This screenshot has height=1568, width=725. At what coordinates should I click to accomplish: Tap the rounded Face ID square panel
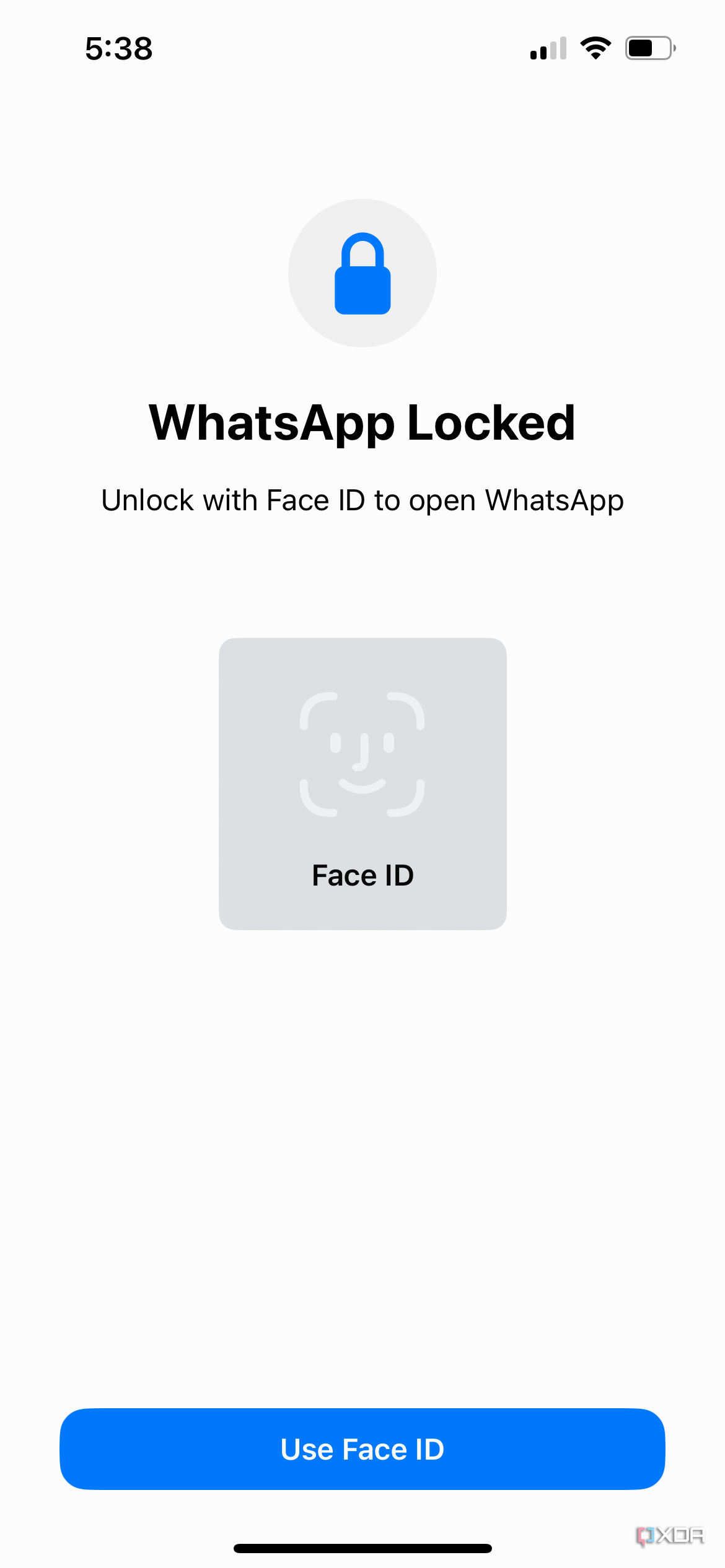[x=362, y=782]
